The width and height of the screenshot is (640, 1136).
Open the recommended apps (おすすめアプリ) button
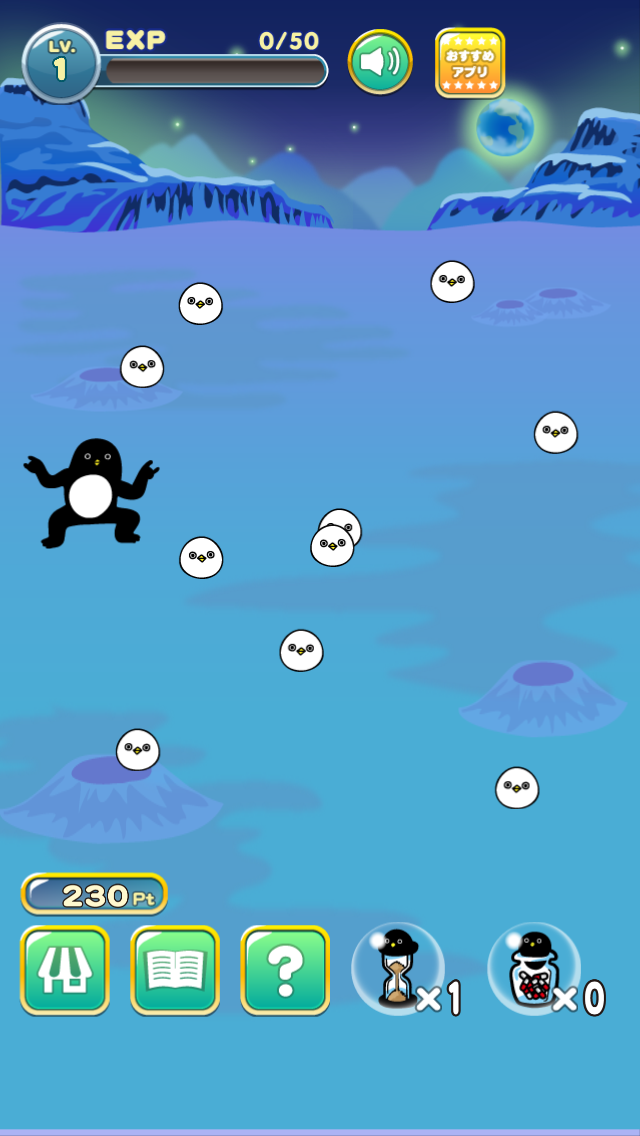(470, 62)
